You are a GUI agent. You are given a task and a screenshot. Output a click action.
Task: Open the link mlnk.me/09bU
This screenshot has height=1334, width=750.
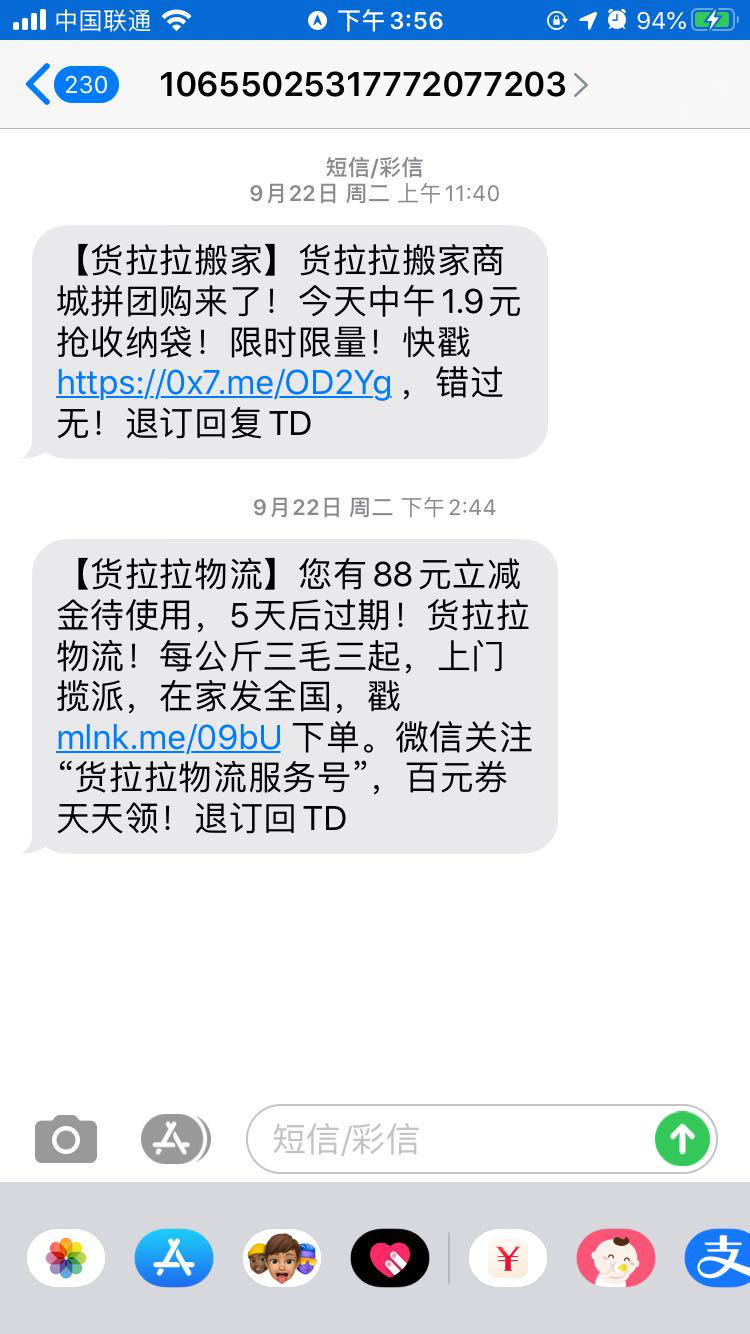tap(167, 738)
